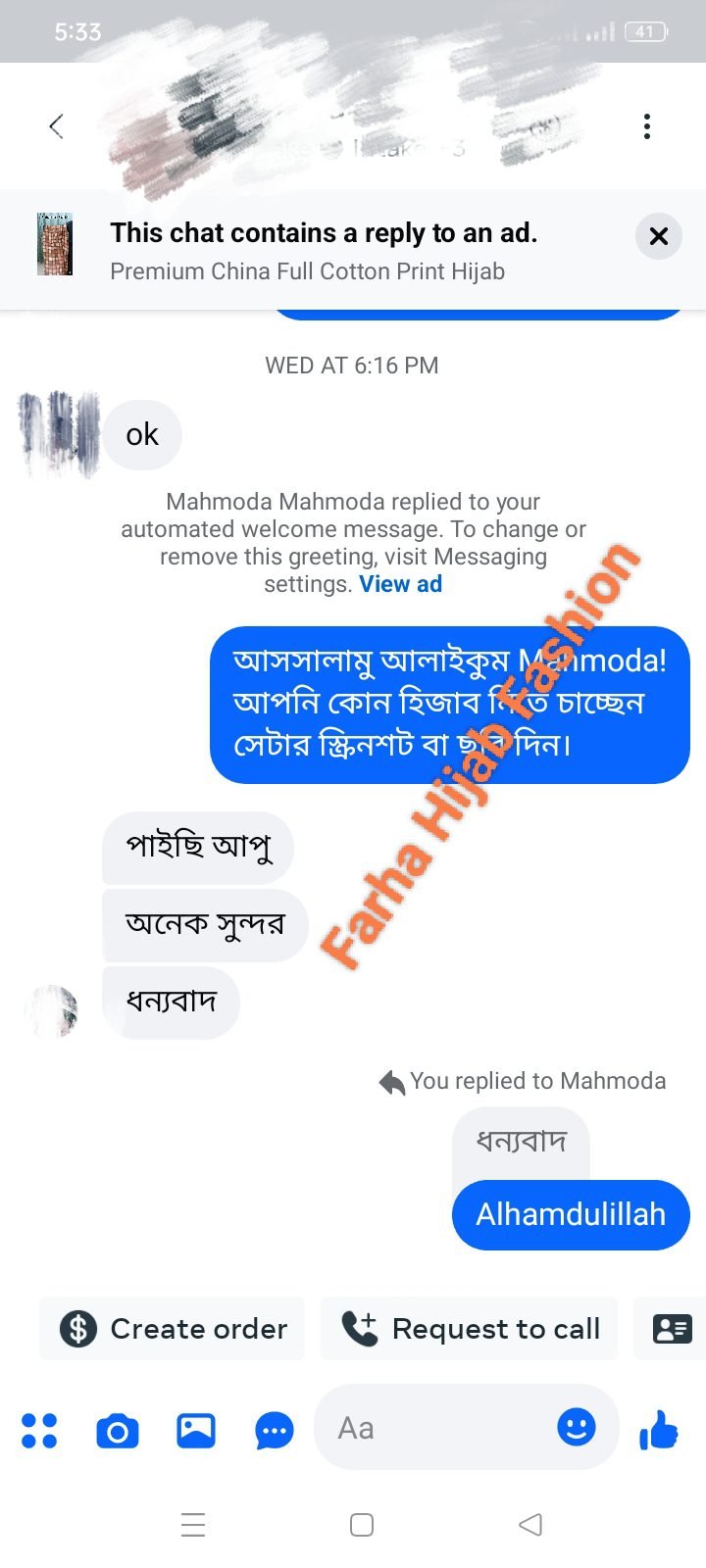Tap the system home button
706x1568 pixels.
(x=362, y=1525)
